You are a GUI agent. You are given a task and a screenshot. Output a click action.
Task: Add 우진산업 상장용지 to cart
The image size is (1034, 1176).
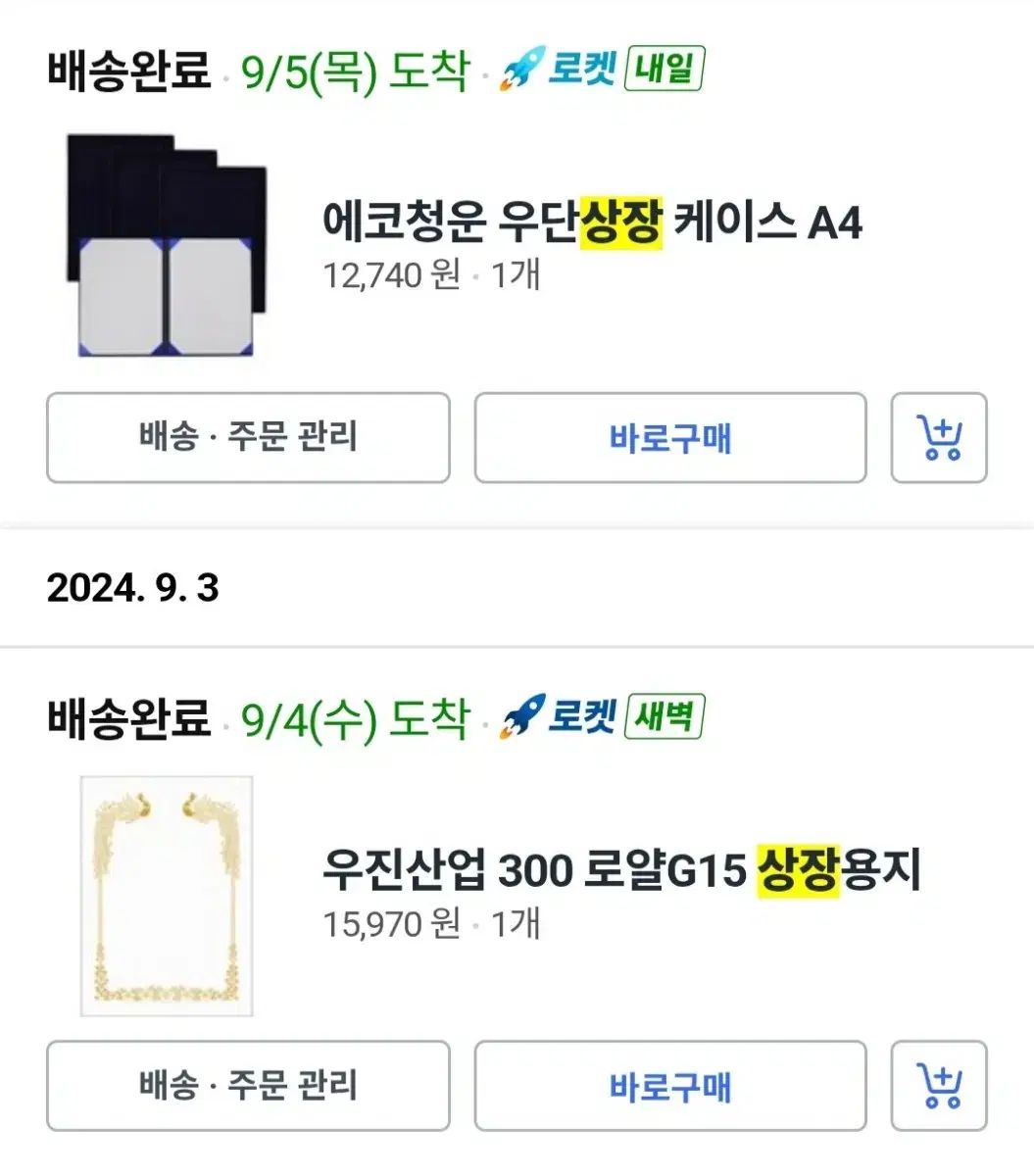938,1086
